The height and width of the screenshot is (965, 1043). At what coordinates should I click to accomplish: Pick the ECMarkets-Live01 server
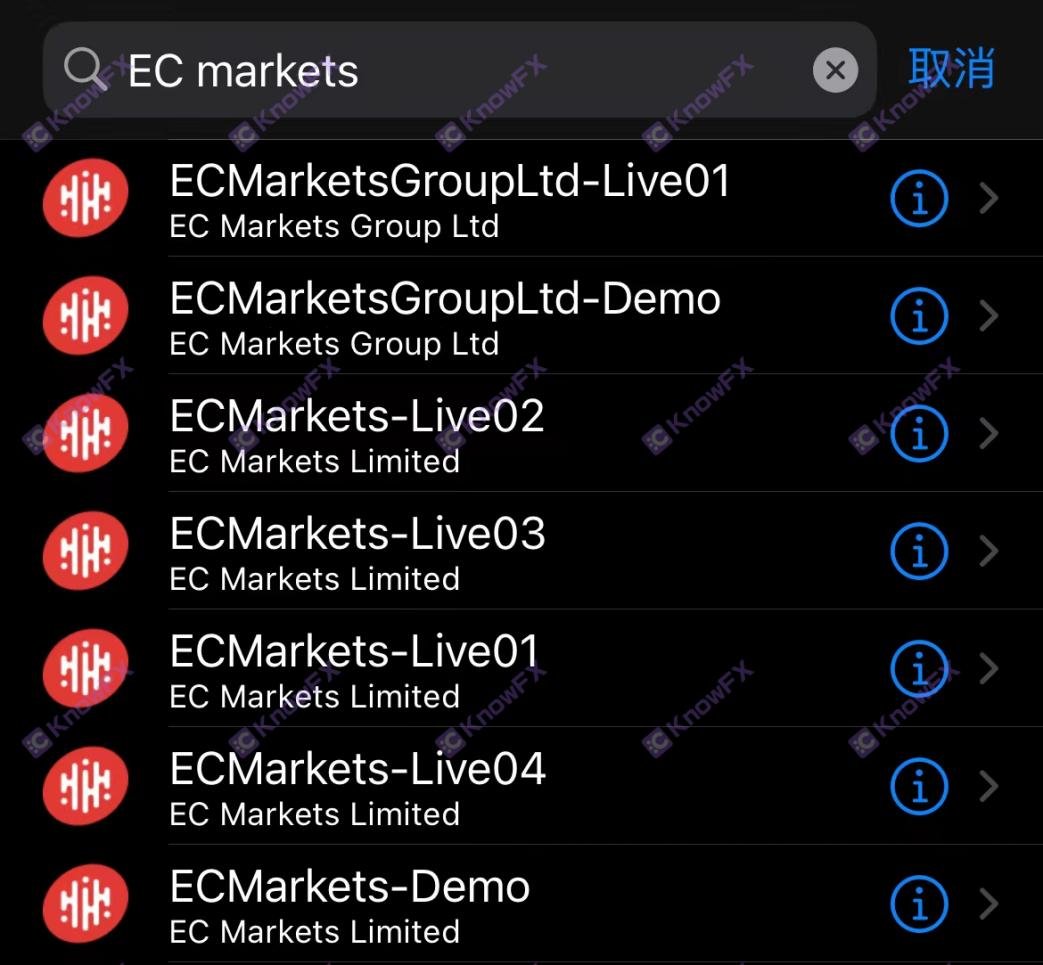pyautogui.click(x=355, y=669)
